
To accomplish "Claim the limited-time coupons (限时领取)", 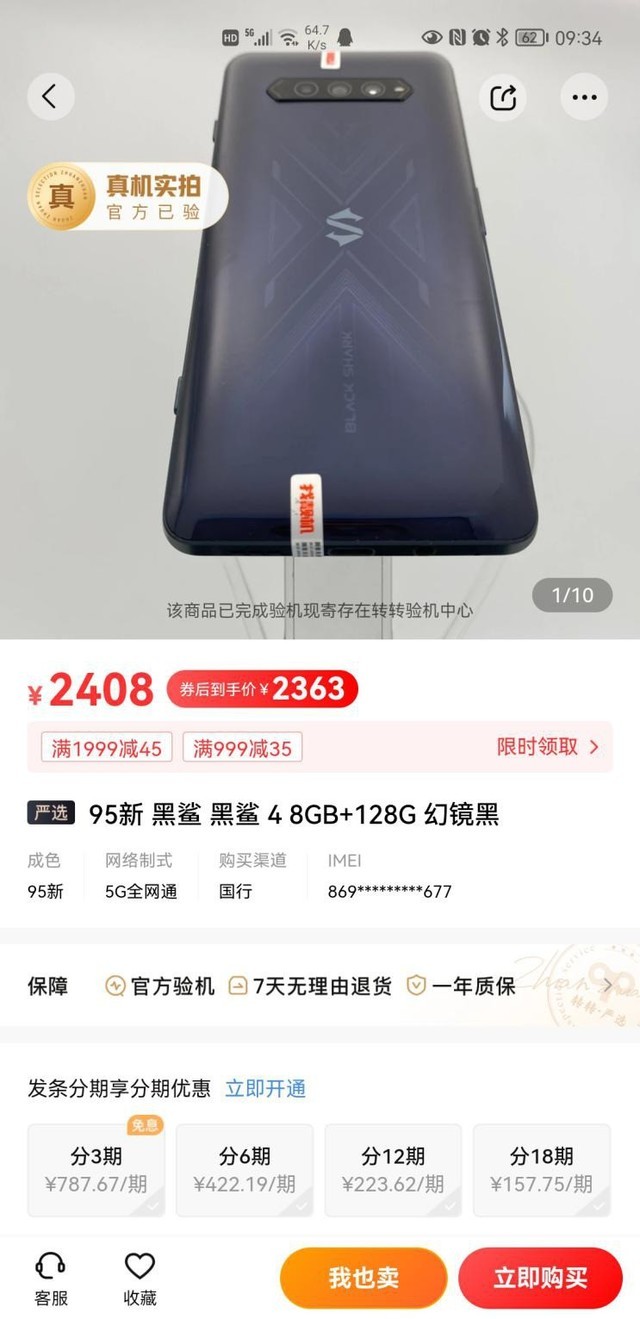I will coord(547,747).
